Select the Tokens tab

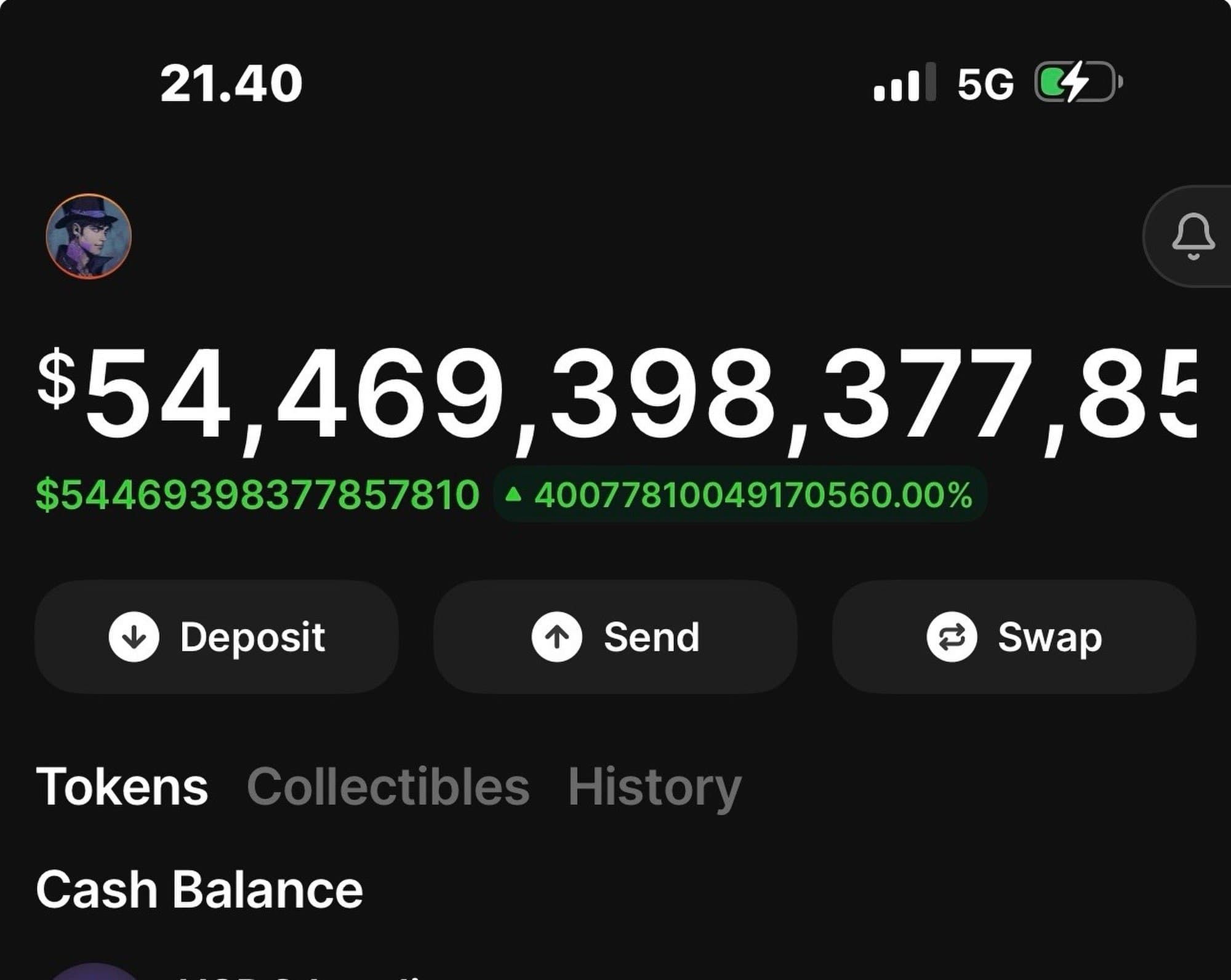coord(122,787)
